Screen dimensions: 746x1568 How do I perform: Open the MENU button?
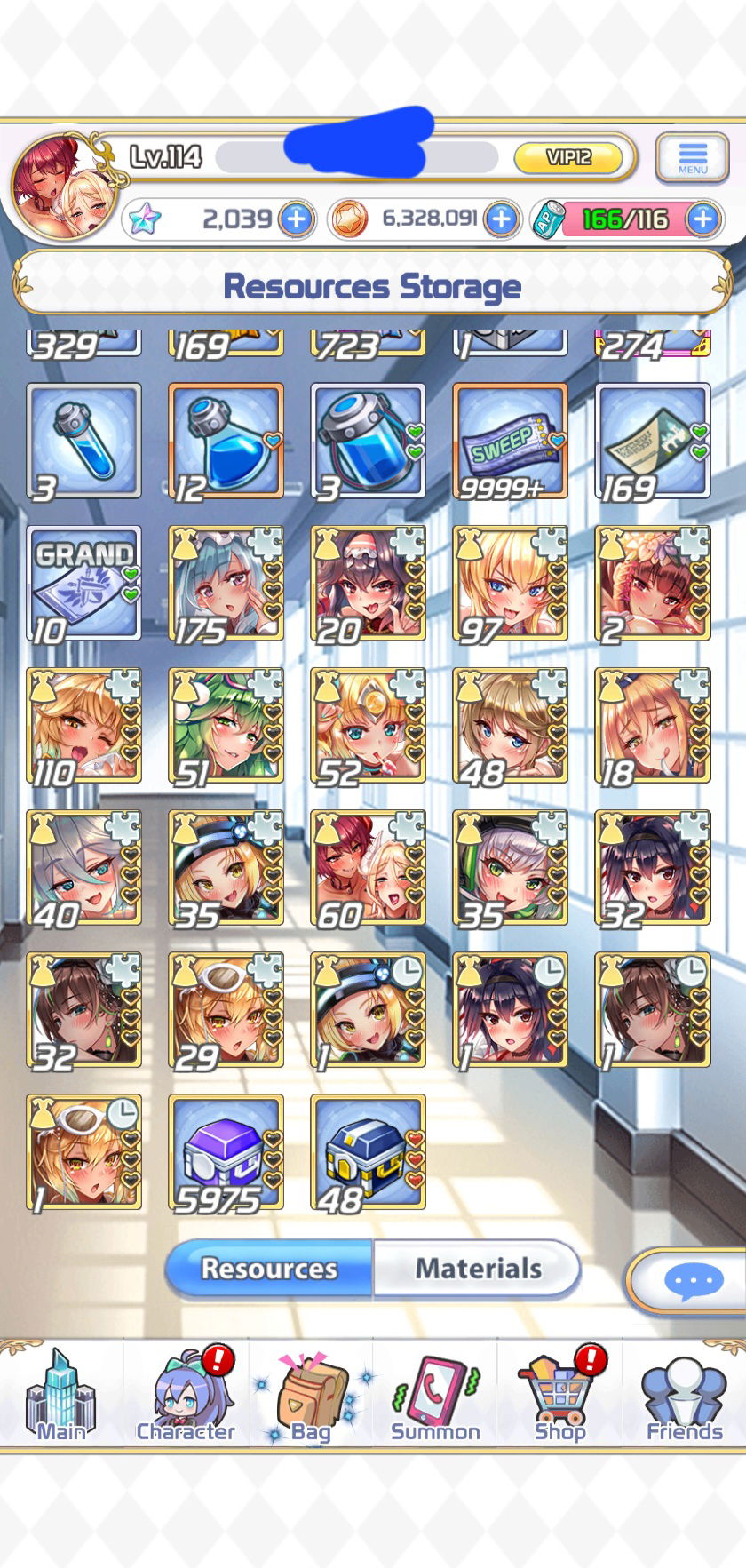[x=692, y=158]
